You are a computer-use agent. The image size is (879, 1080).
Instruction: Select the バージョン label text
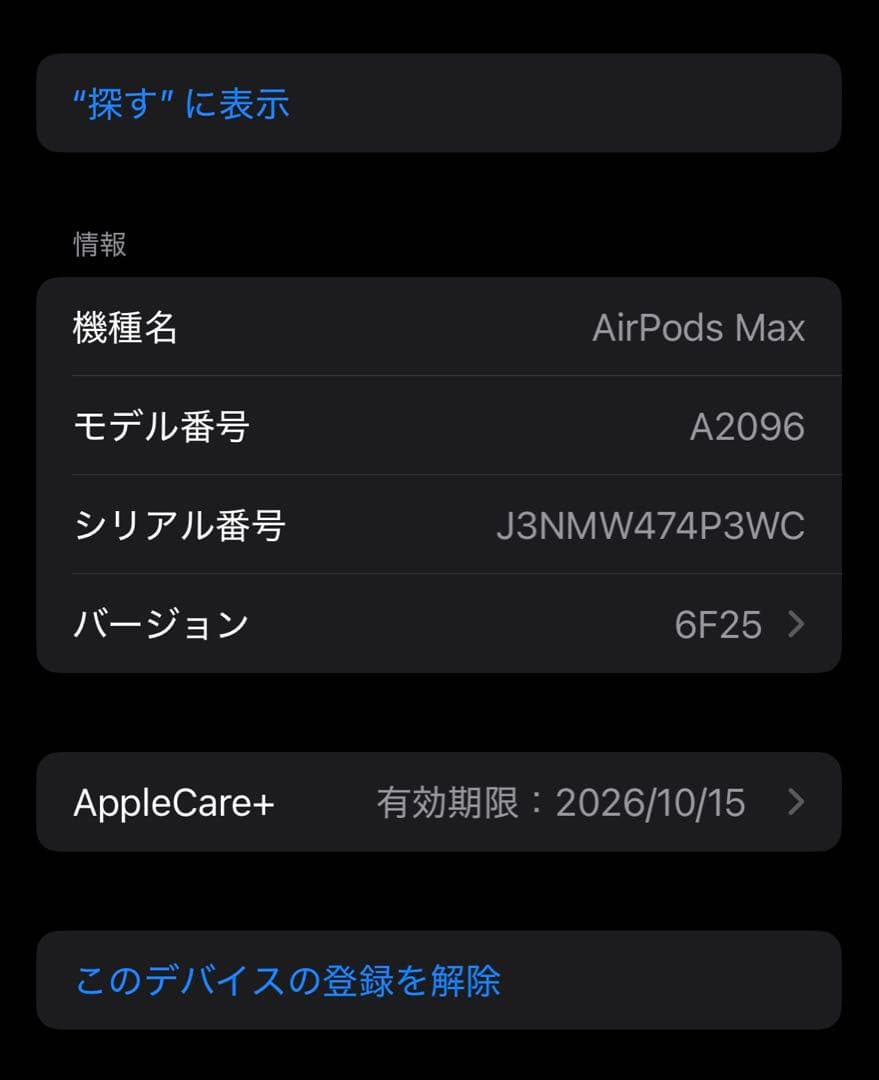coord(160,624)
